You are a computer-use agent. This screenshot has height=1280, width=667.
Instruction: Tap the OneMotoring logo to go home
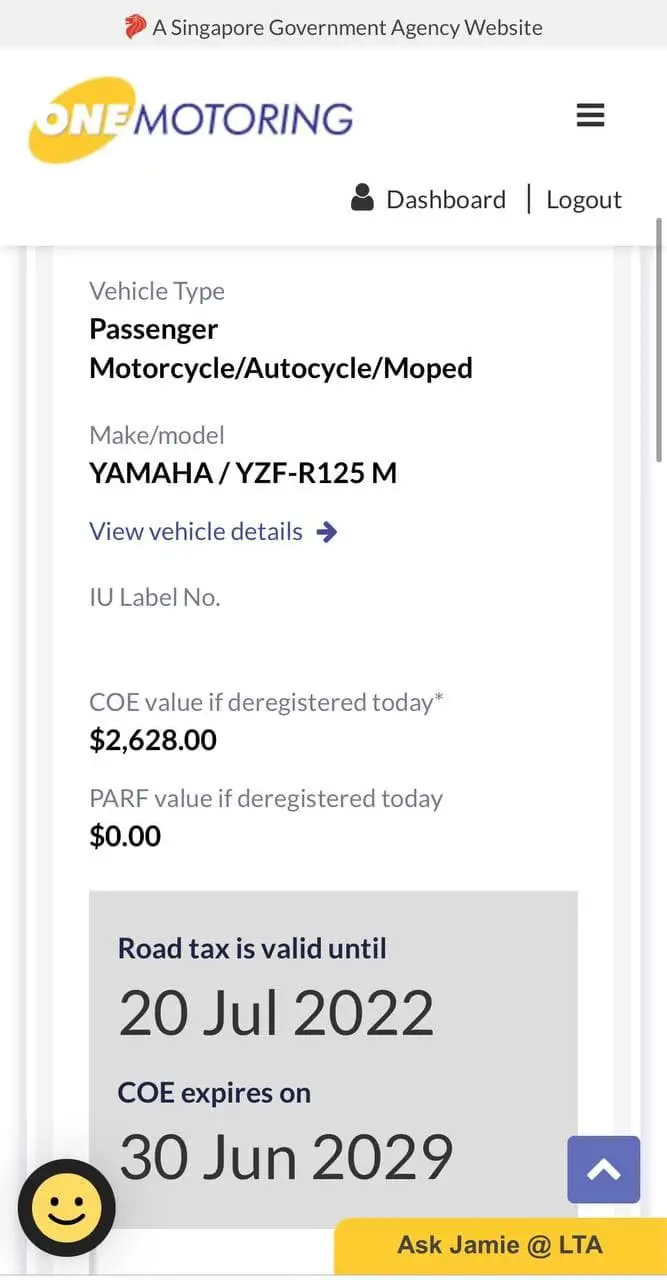tap(190, 119)
